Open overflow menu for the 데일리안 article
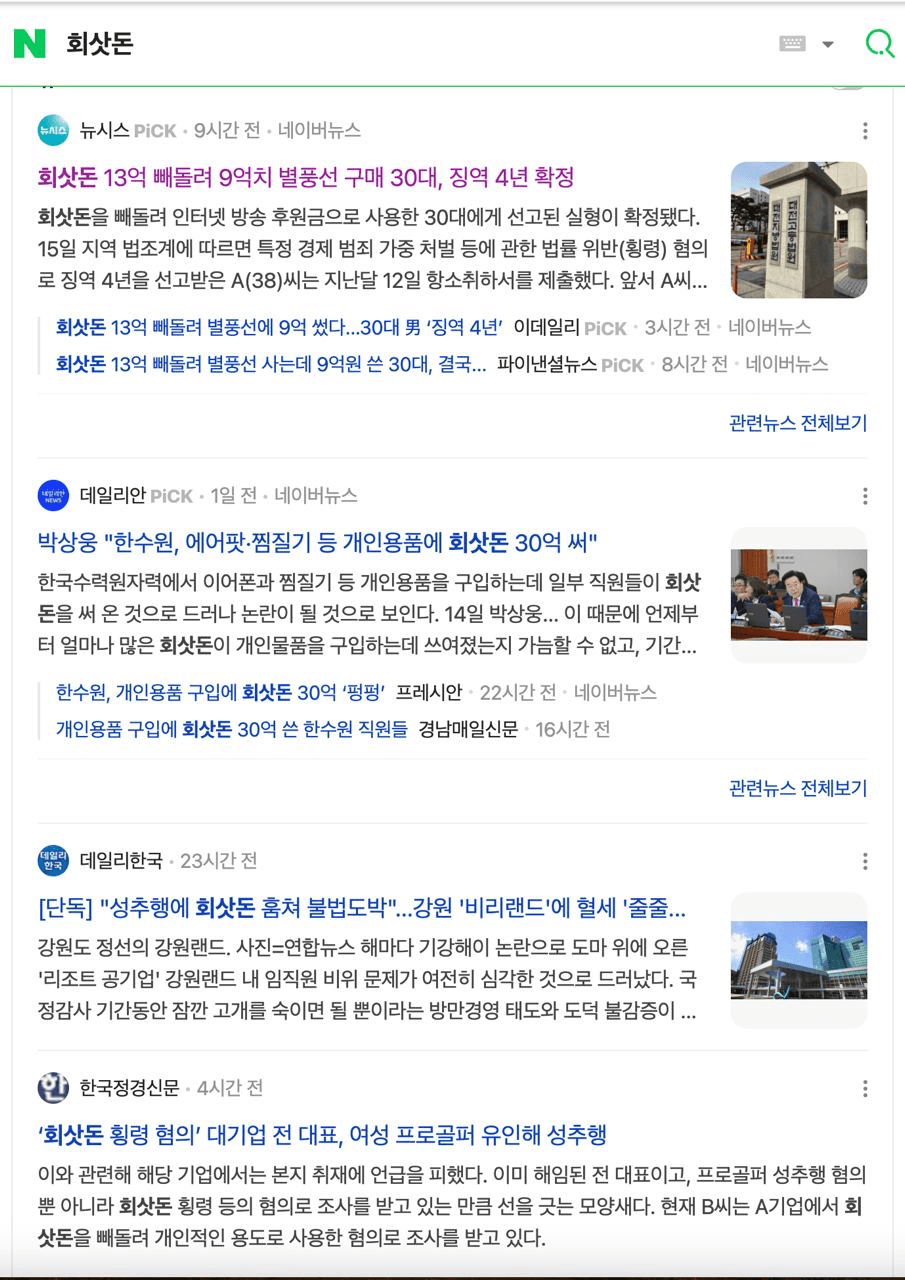Image resolution: width=905 pixels, height=1280 pixels. (x=865, y=496)
